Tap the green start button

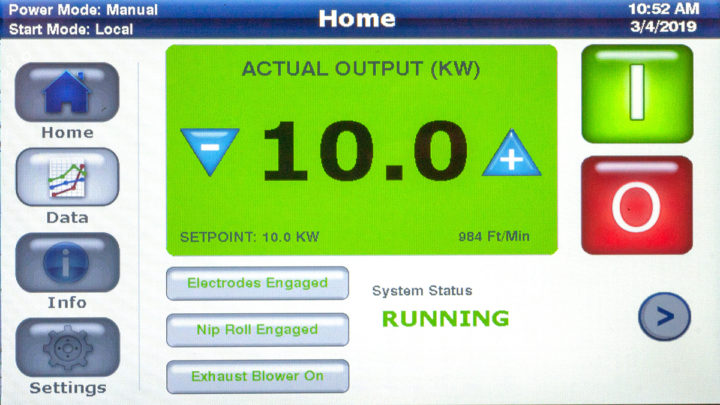pos(636,92)
